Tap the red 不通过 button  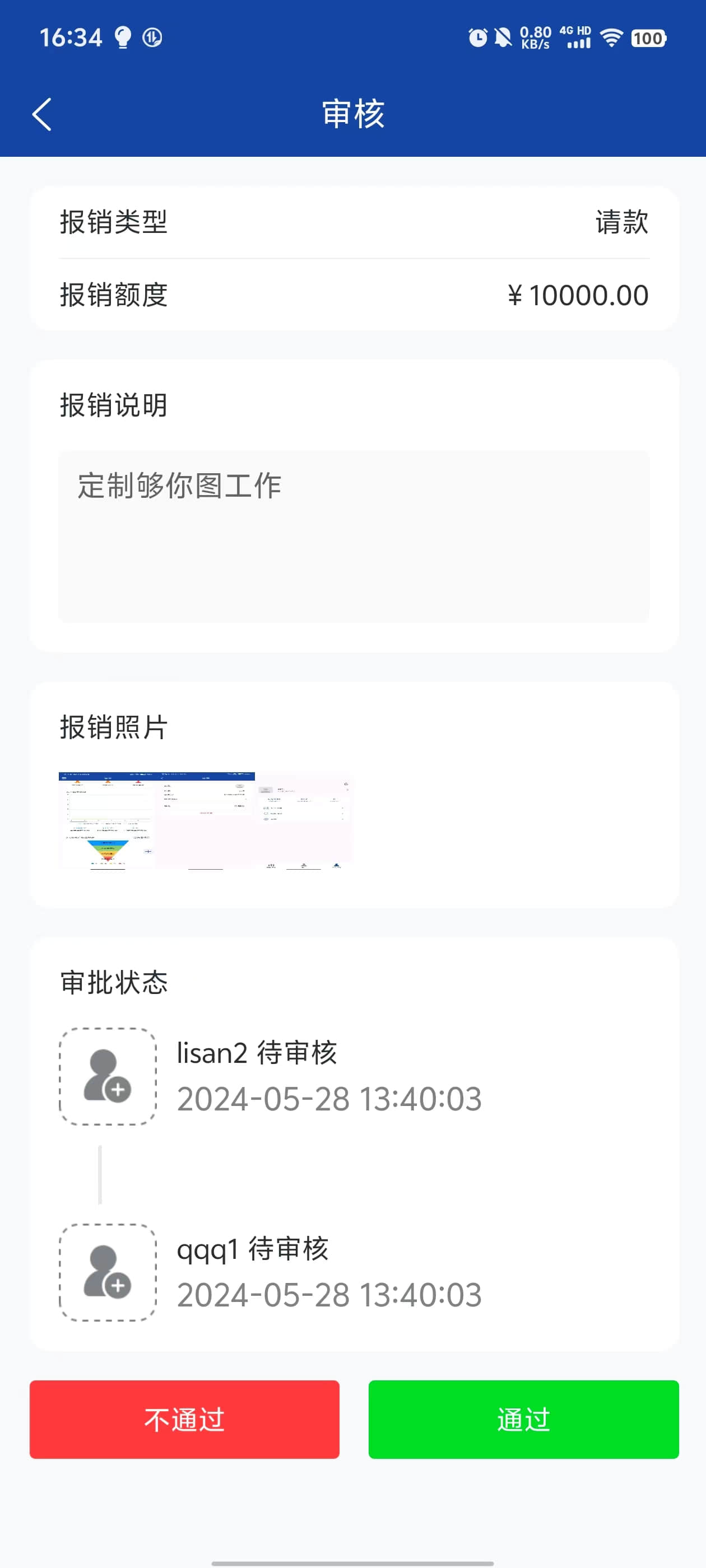pos(184,1419)
